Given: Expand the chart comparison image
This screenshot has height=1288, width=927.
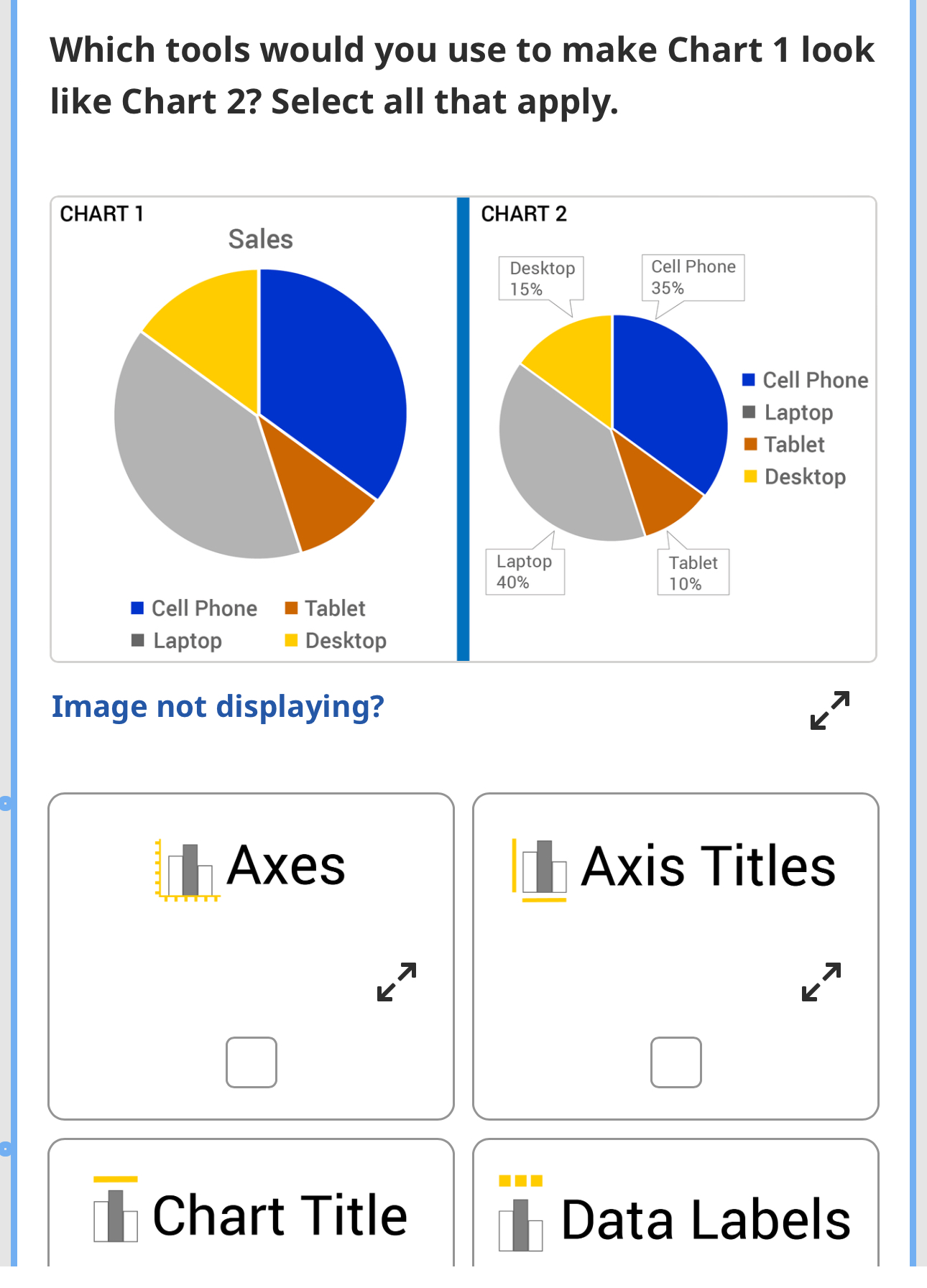Looking at the screenshot, I should pos(830,710).
